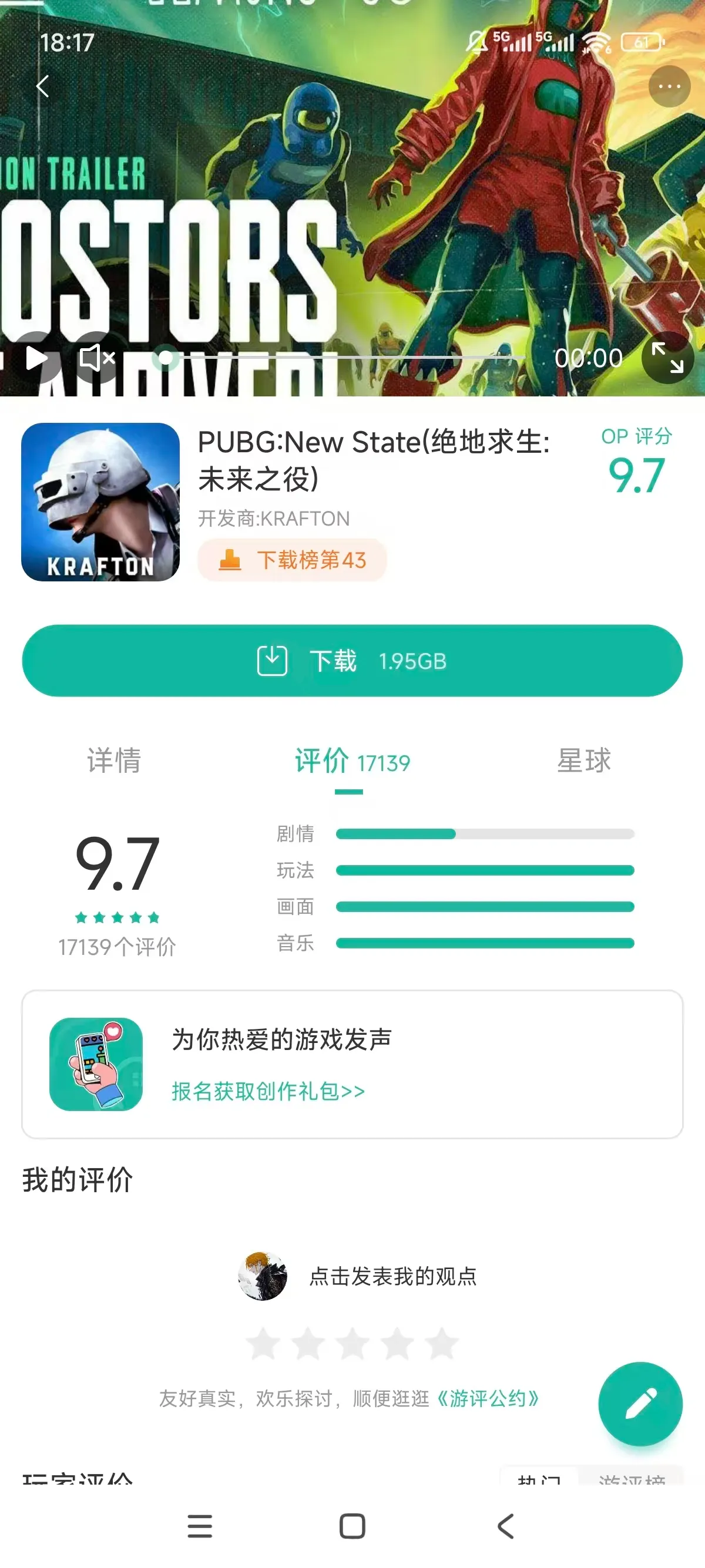705x1568 pixels.
Task: Play the trailer video
Action: [x=36, y=358]
